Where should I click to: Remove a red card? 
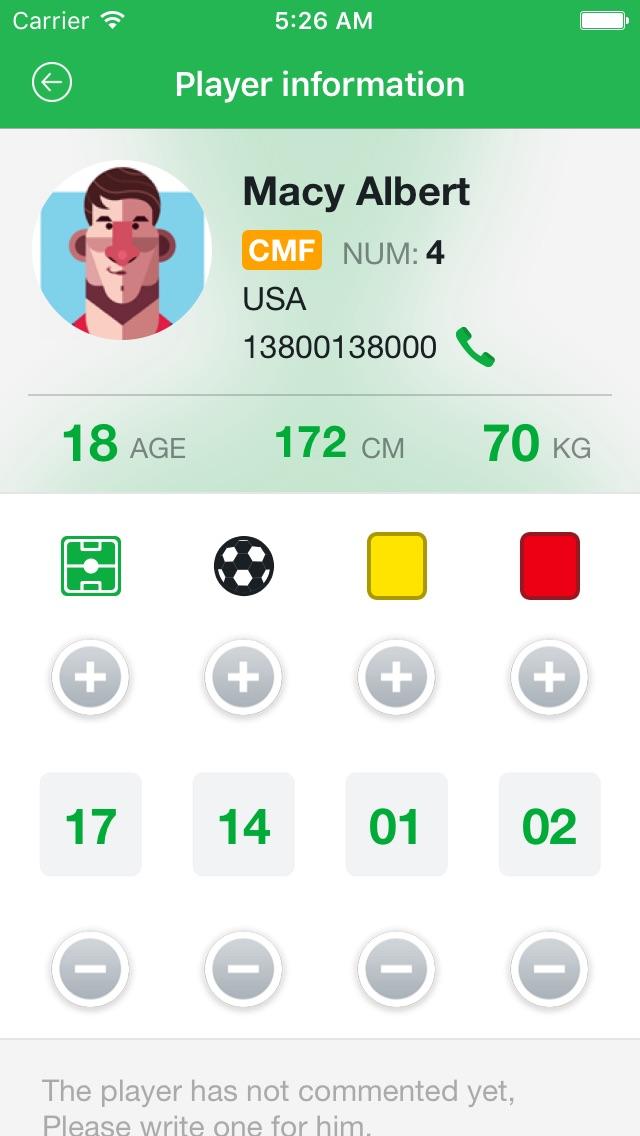(549, 968)
